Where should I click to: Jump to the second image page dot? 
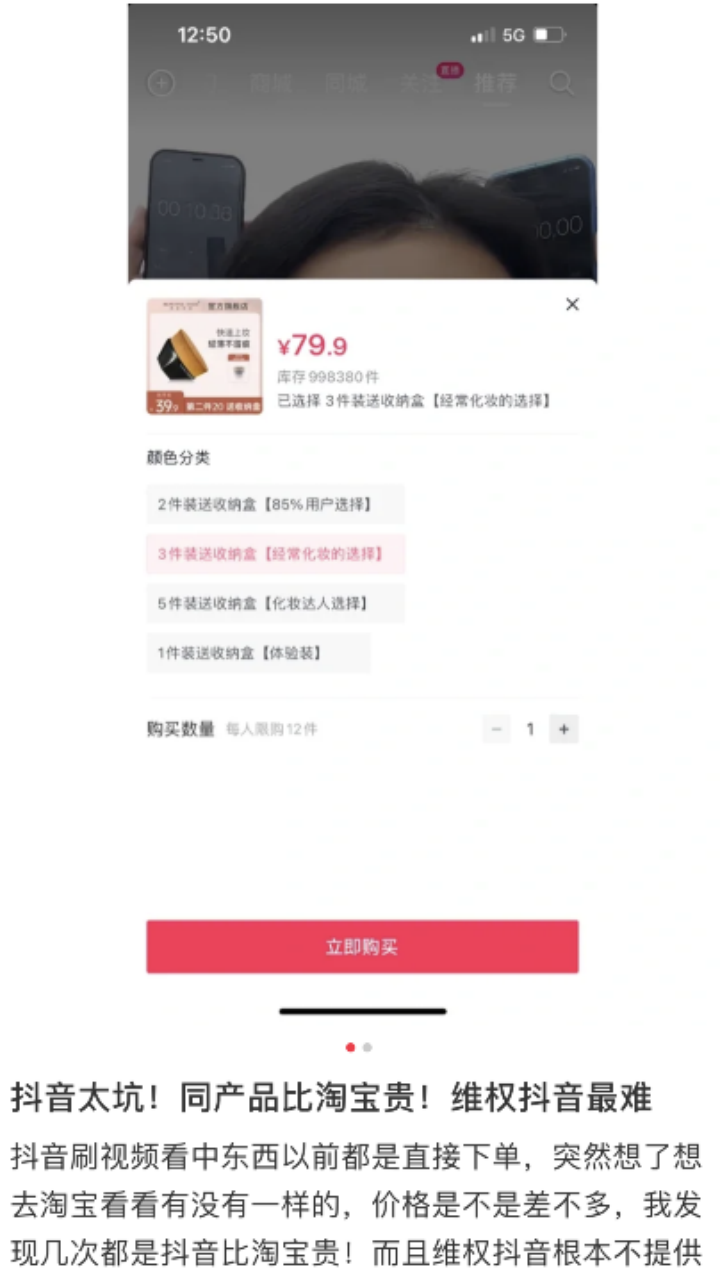(x=368, y=1047)
